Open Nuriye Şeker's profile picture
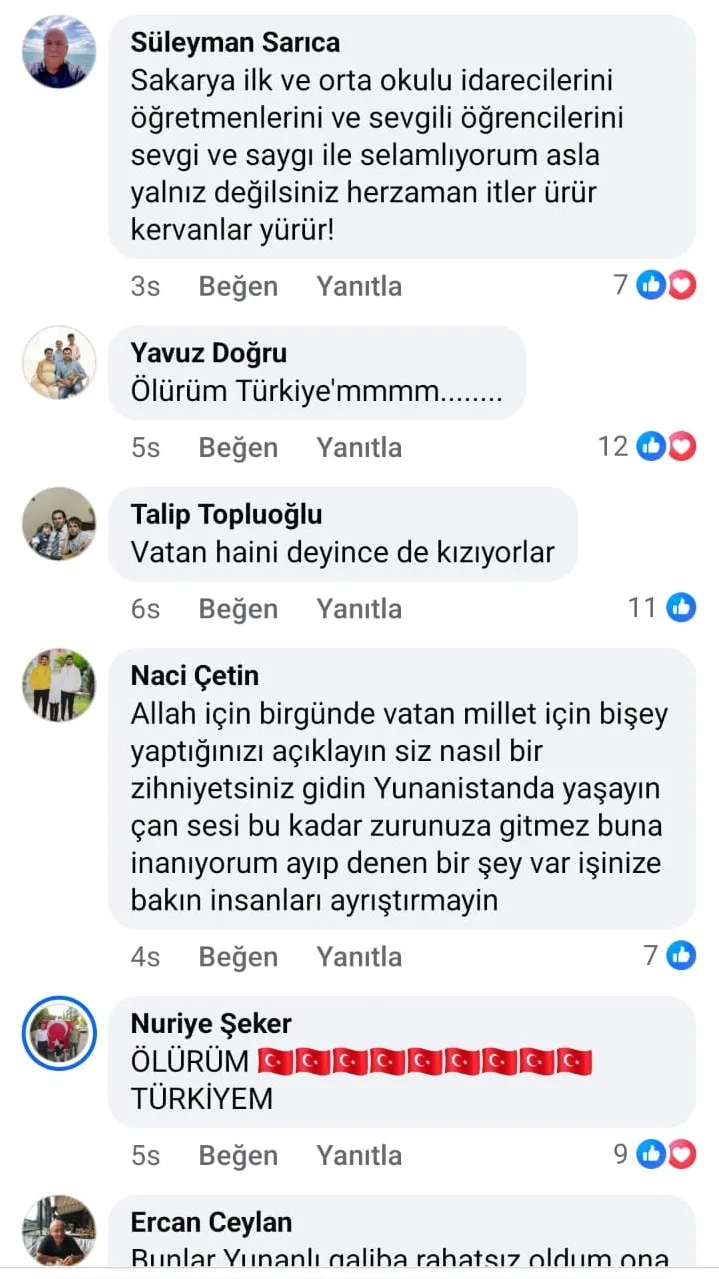 pyautogui.click(x=59, y=1033)
